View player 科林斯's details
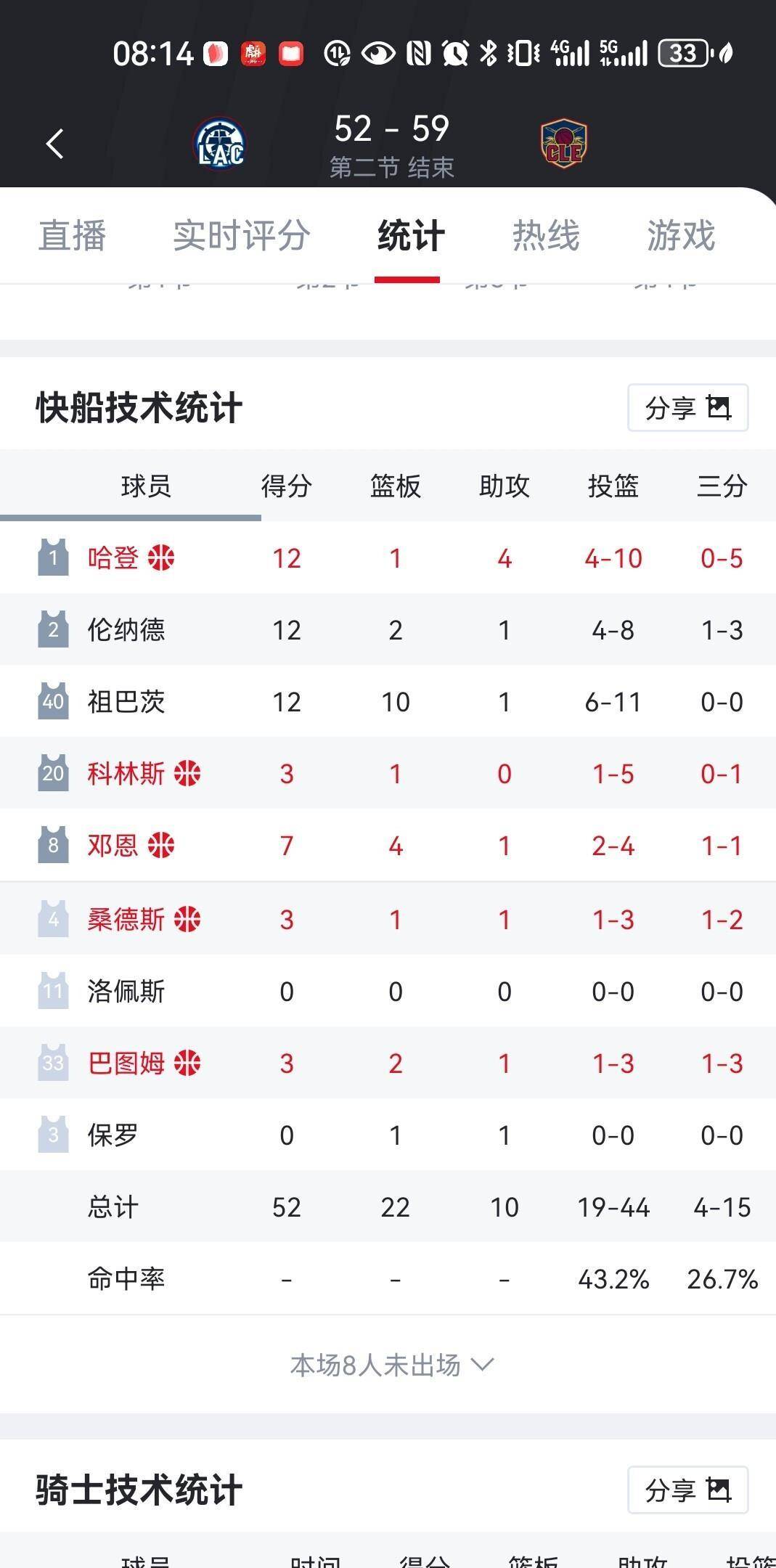The width and height of the screenshot is (776, 1568). click(x=126, y=774)
